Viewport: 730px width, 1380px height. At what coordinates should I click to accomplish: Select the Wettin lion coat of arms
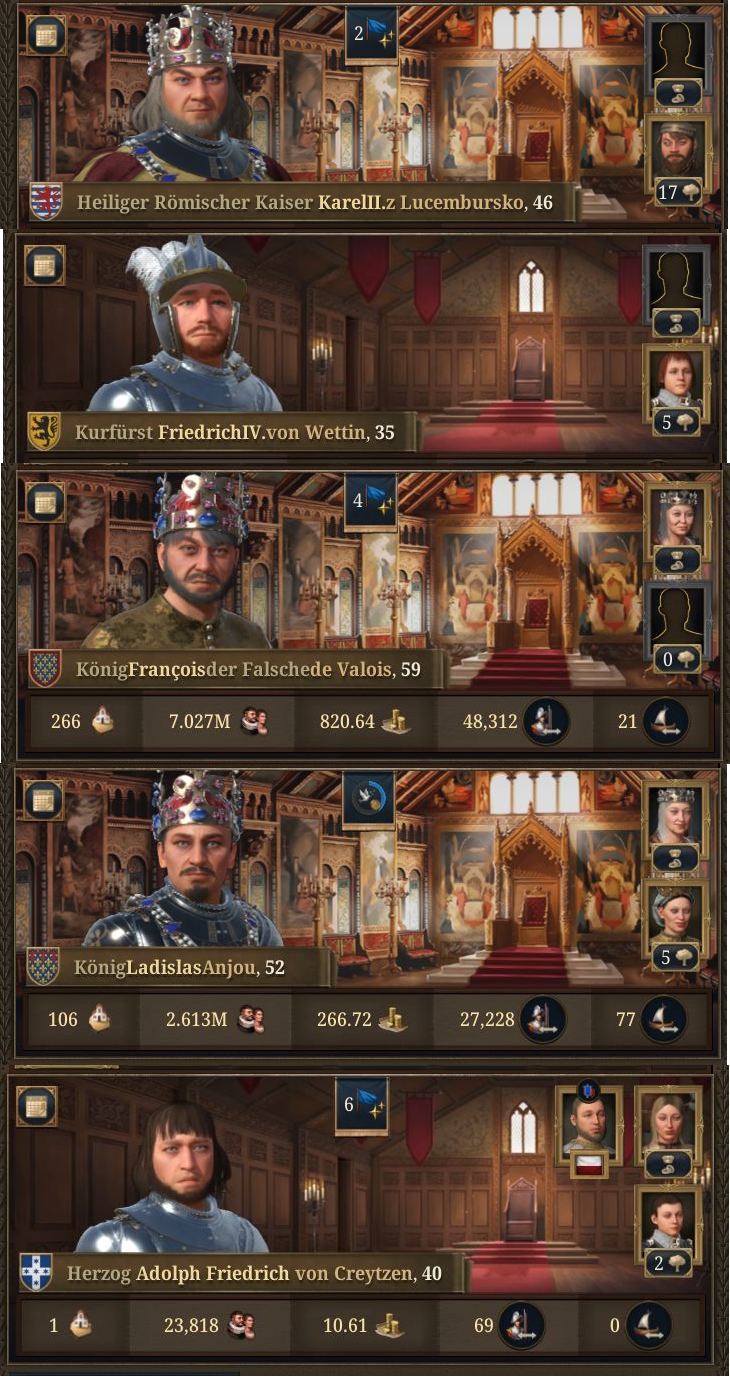(x=44, y=430)
